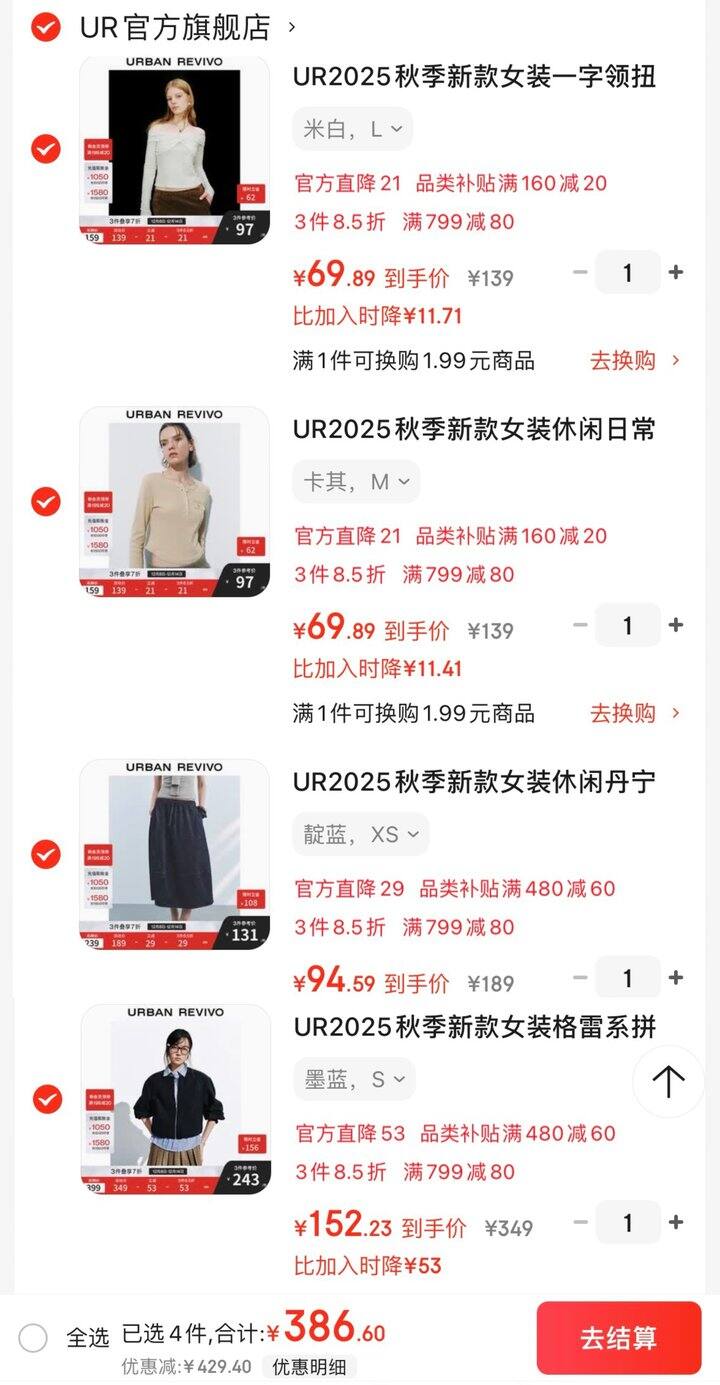This screenshot has width=720, height=1385.
Task: Decrease quantity of the navy jacket
Action: point(579,1222)
